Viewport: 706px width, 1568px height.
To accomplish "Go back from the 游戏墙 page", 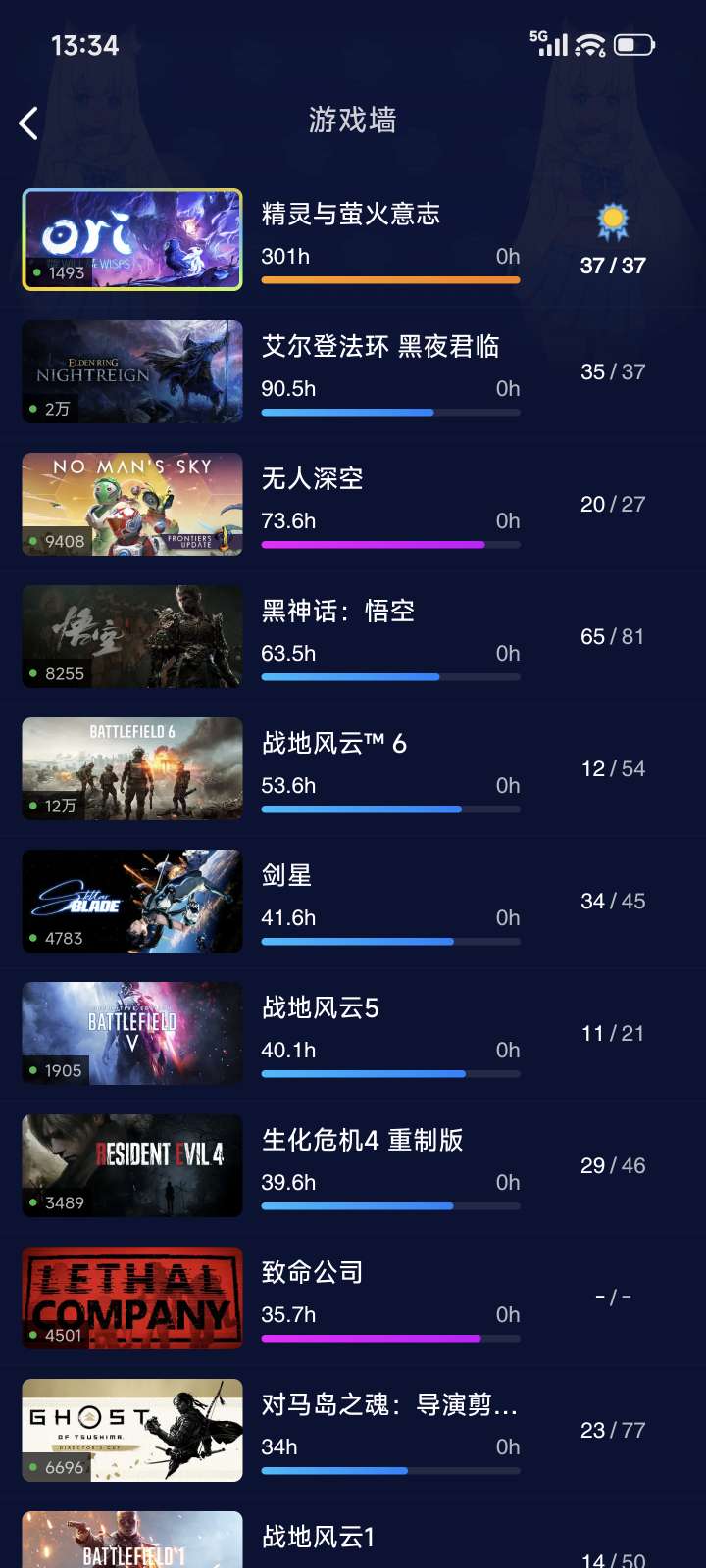I will tap(29, 123).
